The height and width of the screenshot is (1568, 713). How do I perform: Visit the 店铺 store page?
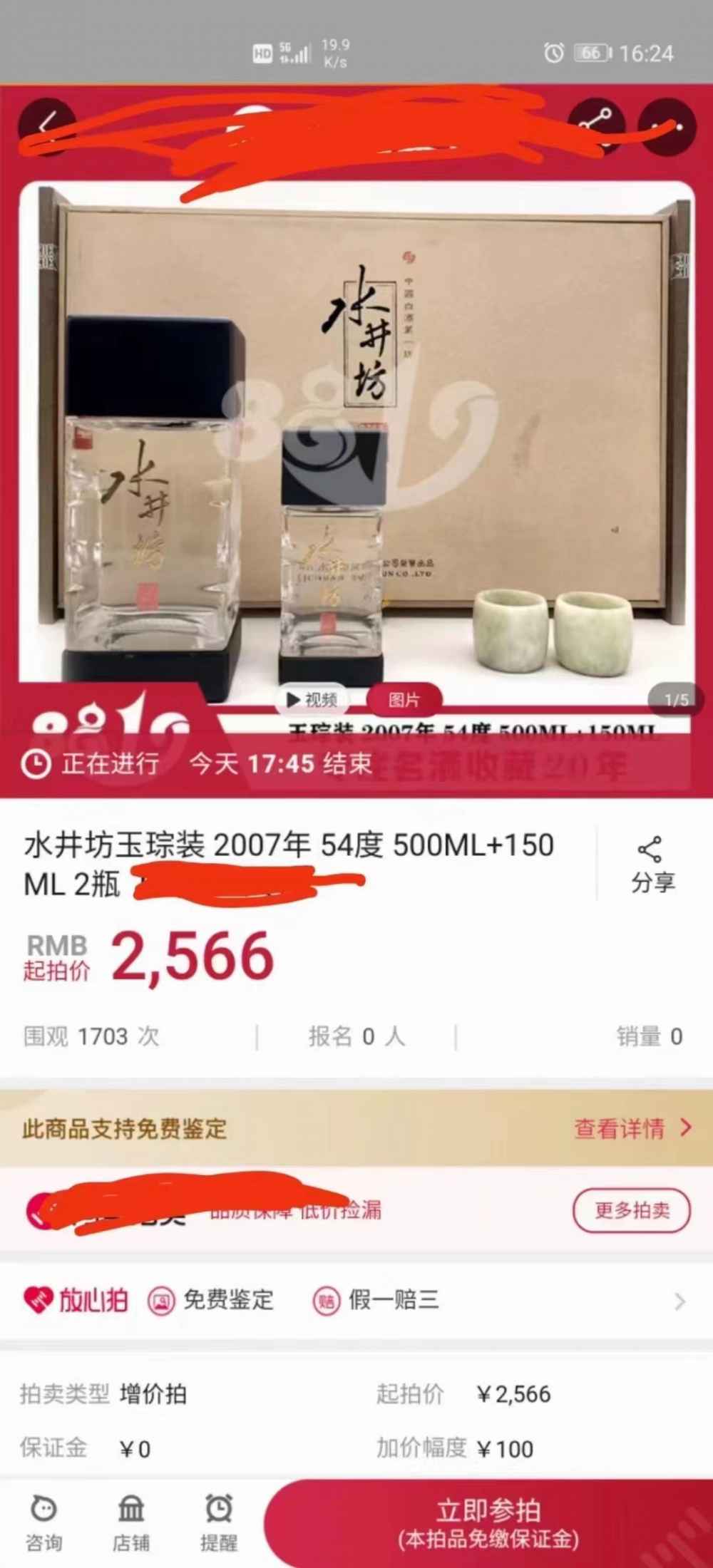pos(131,1524)
